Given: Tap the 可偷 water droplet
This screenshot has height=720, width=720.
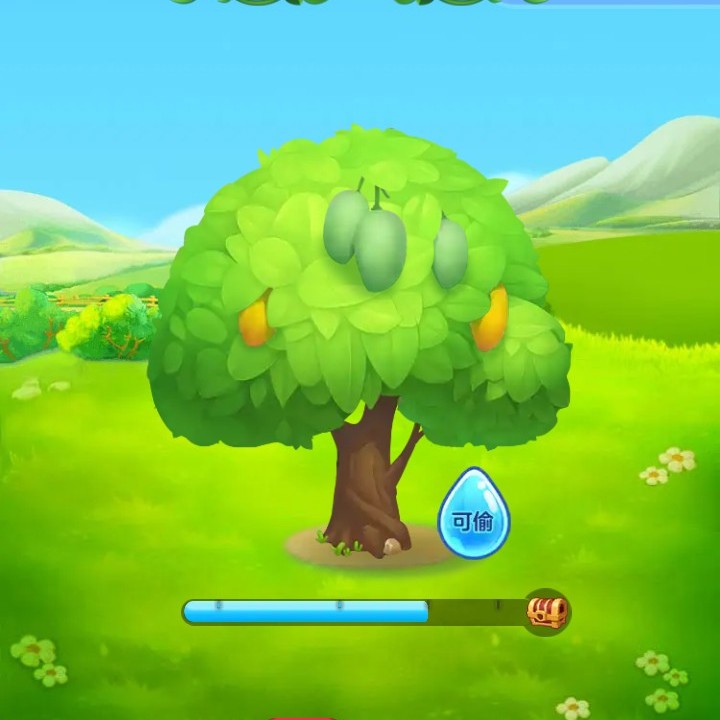Looking at the screenshot, I should 474,517.
